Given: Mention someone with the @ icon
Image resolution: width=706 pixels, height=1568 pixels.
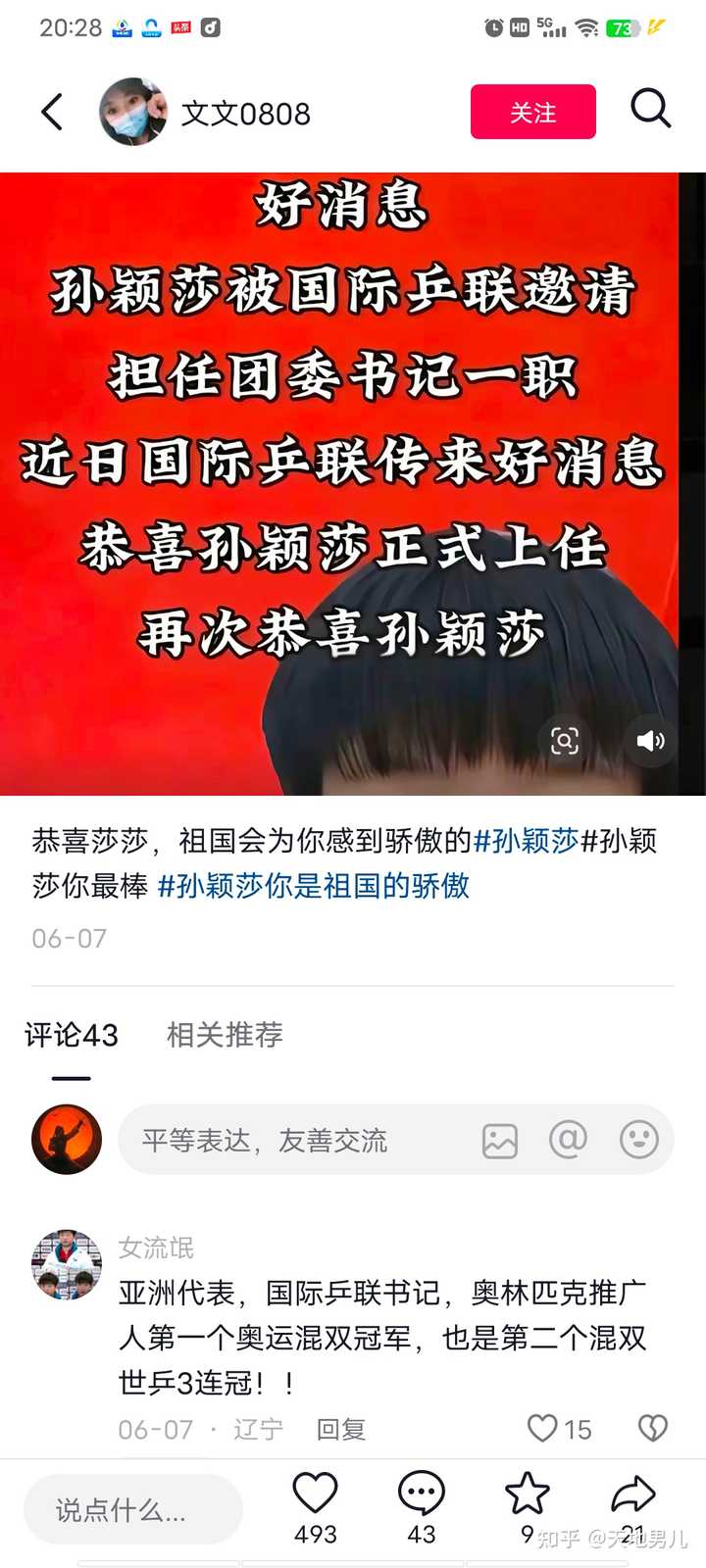Looking at the screenshot, I should [569, 1140].
